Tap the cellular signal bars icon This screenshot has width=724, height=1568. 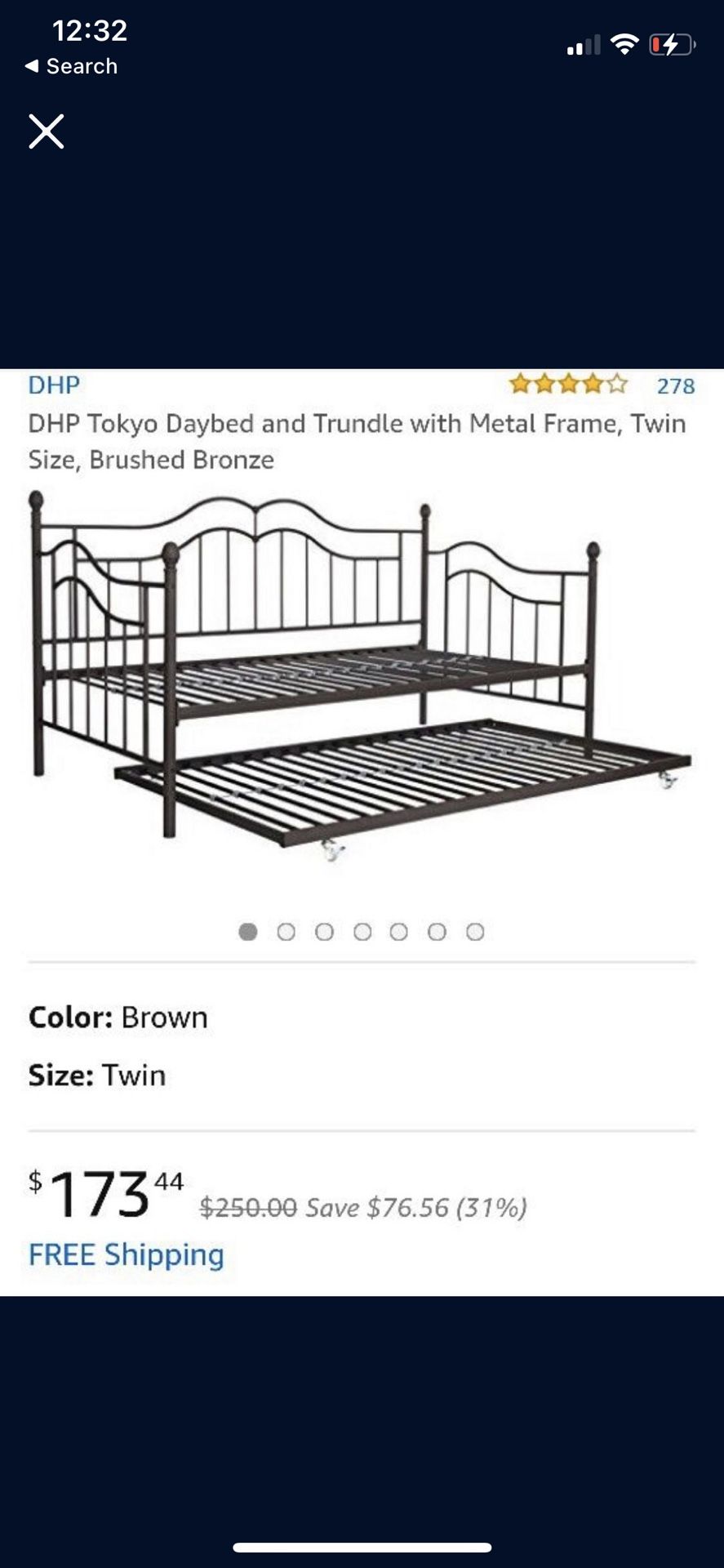581,47
